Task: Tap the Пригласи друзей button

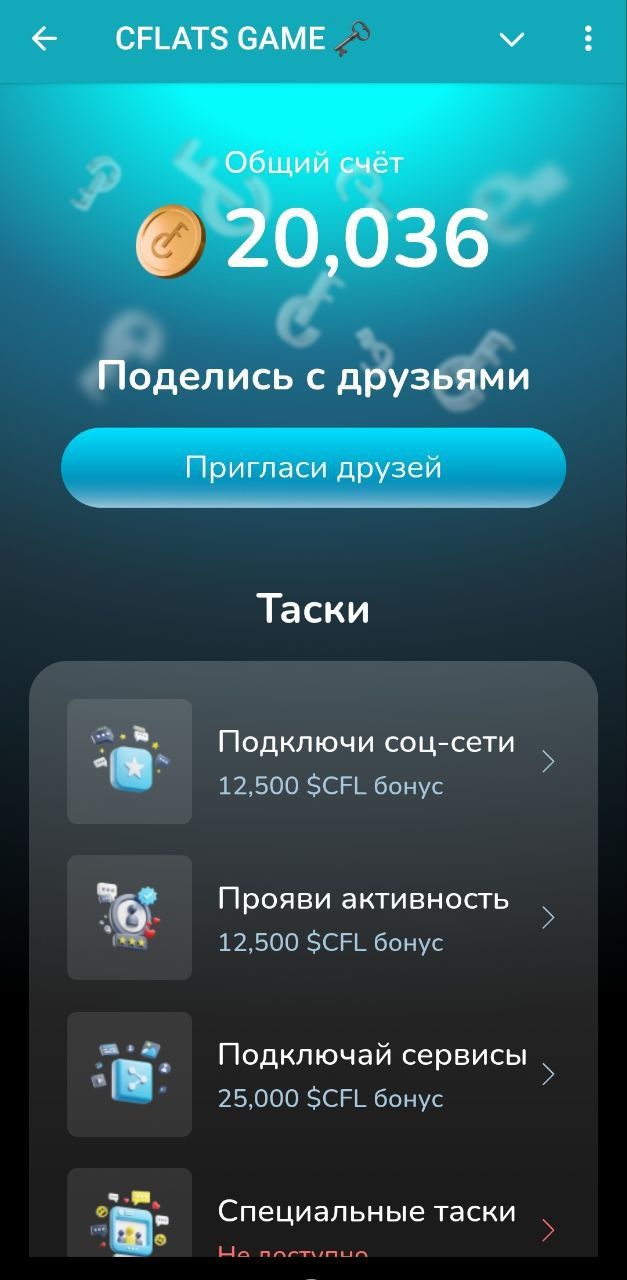Action: pyautogui.click(x=313, y=468)
